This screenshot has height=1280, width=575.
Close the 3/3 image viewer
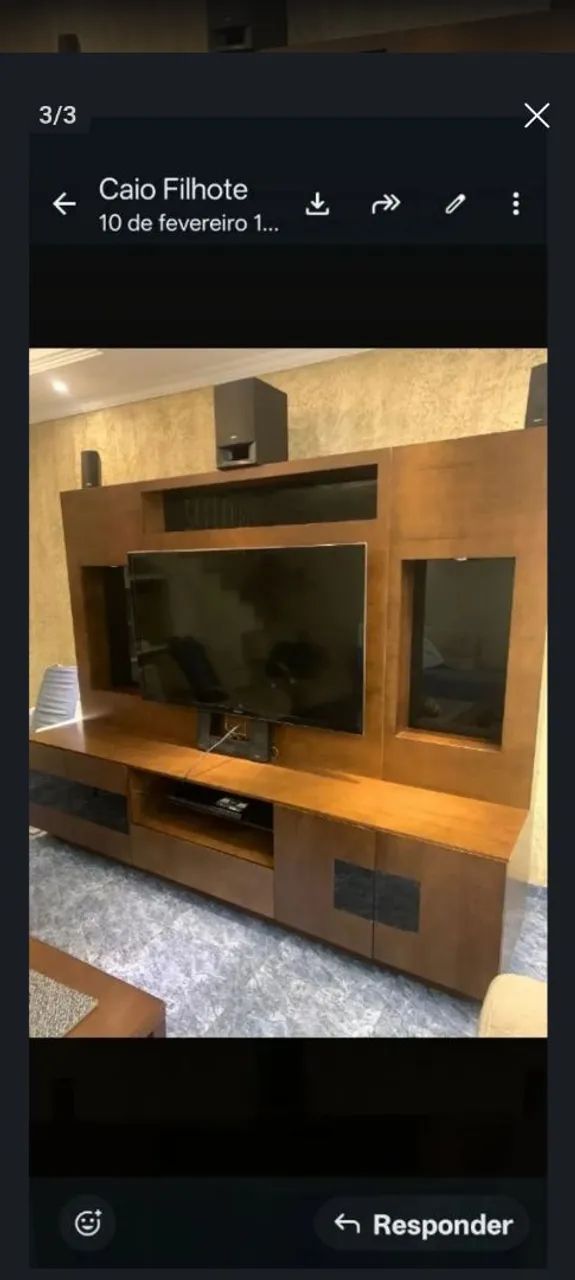pos(537,116)
